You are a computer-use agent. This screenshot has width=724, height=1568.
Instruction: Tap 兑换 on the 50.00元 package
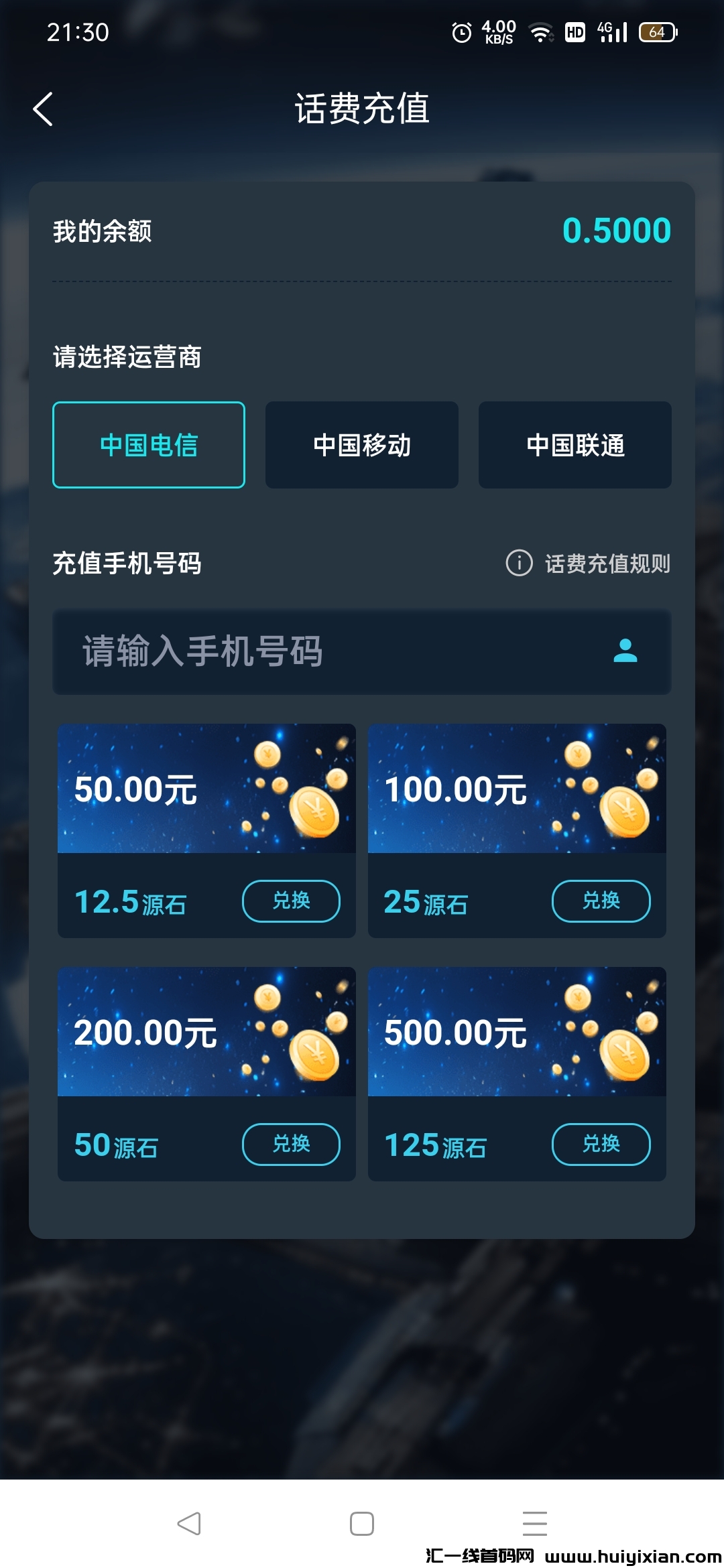[291, 901]
